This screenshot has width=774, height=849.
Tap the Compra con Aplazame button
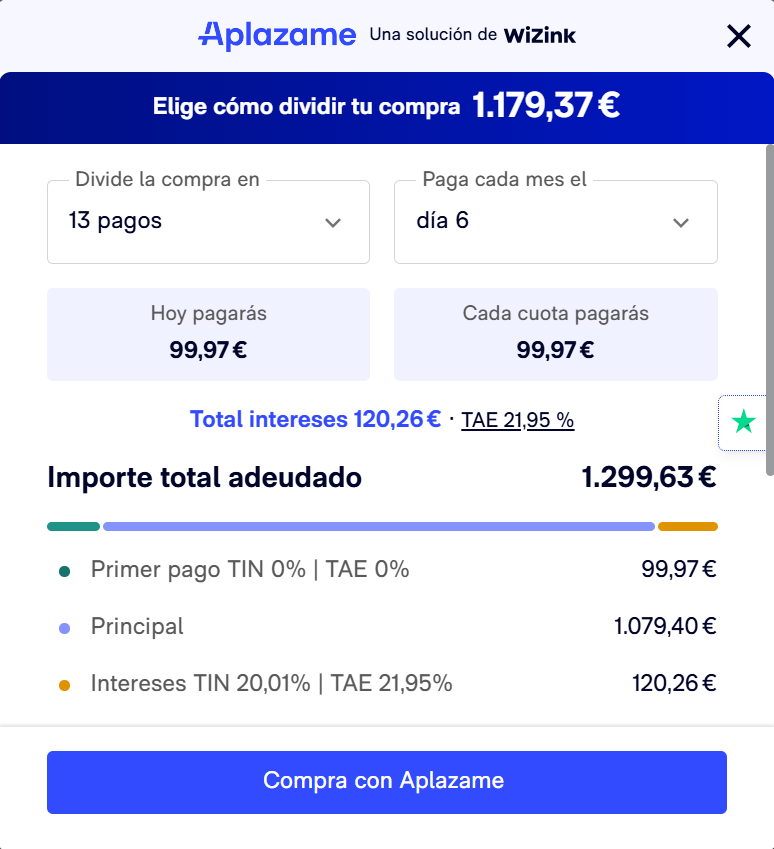pyautogui.click(x=386, y=781)
